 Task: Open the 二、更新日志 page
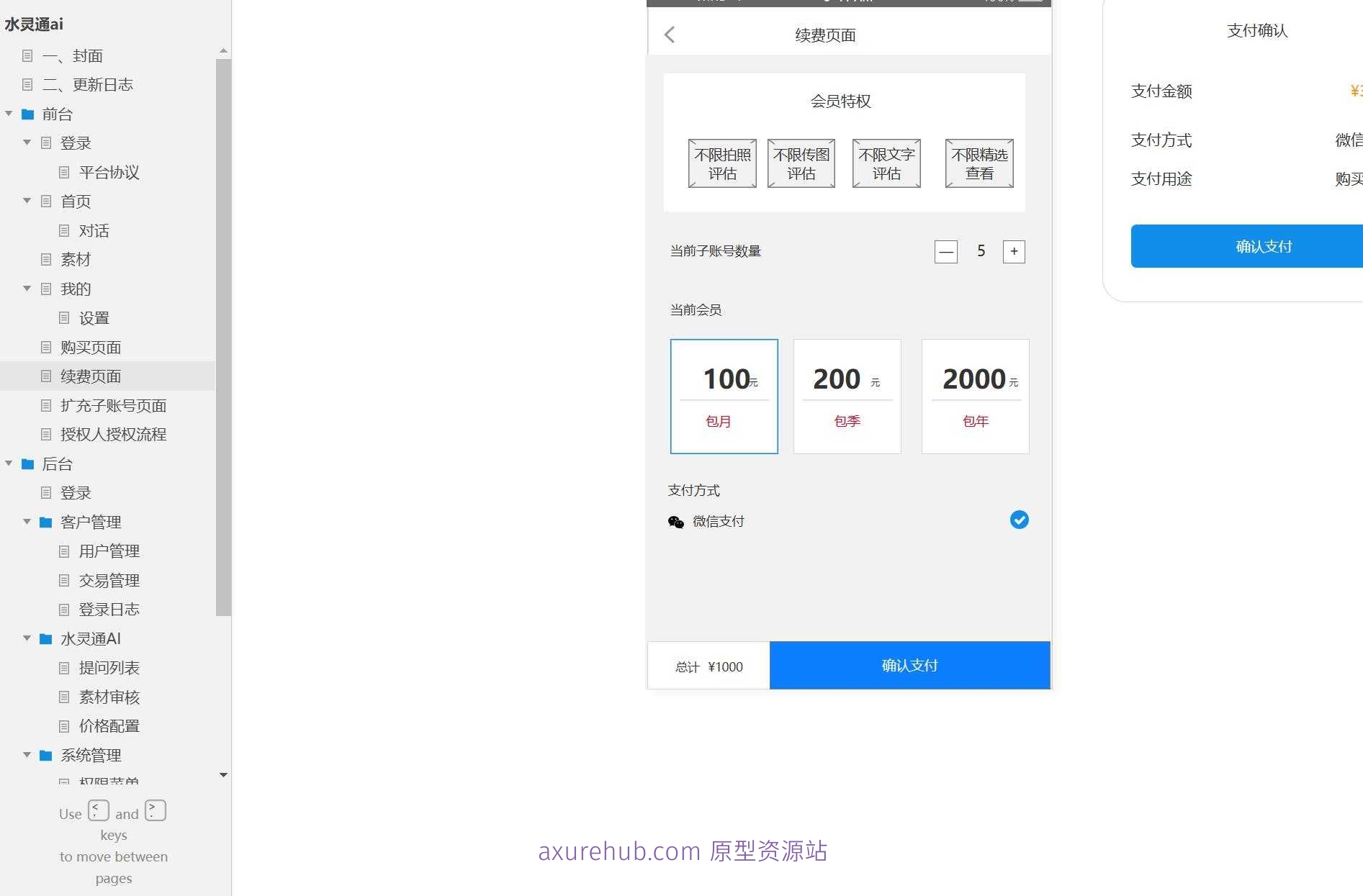tap(87, 85)
